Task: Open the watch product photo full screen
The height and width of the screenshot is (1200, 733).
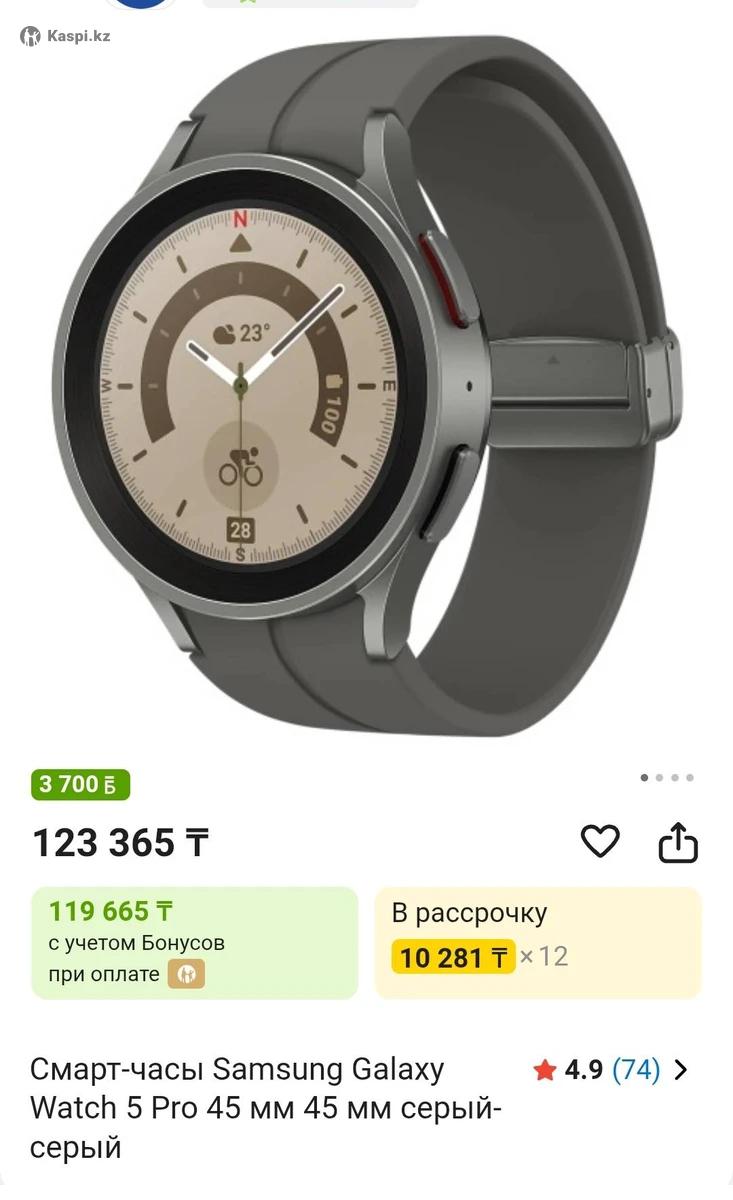Action: [366, 390]
